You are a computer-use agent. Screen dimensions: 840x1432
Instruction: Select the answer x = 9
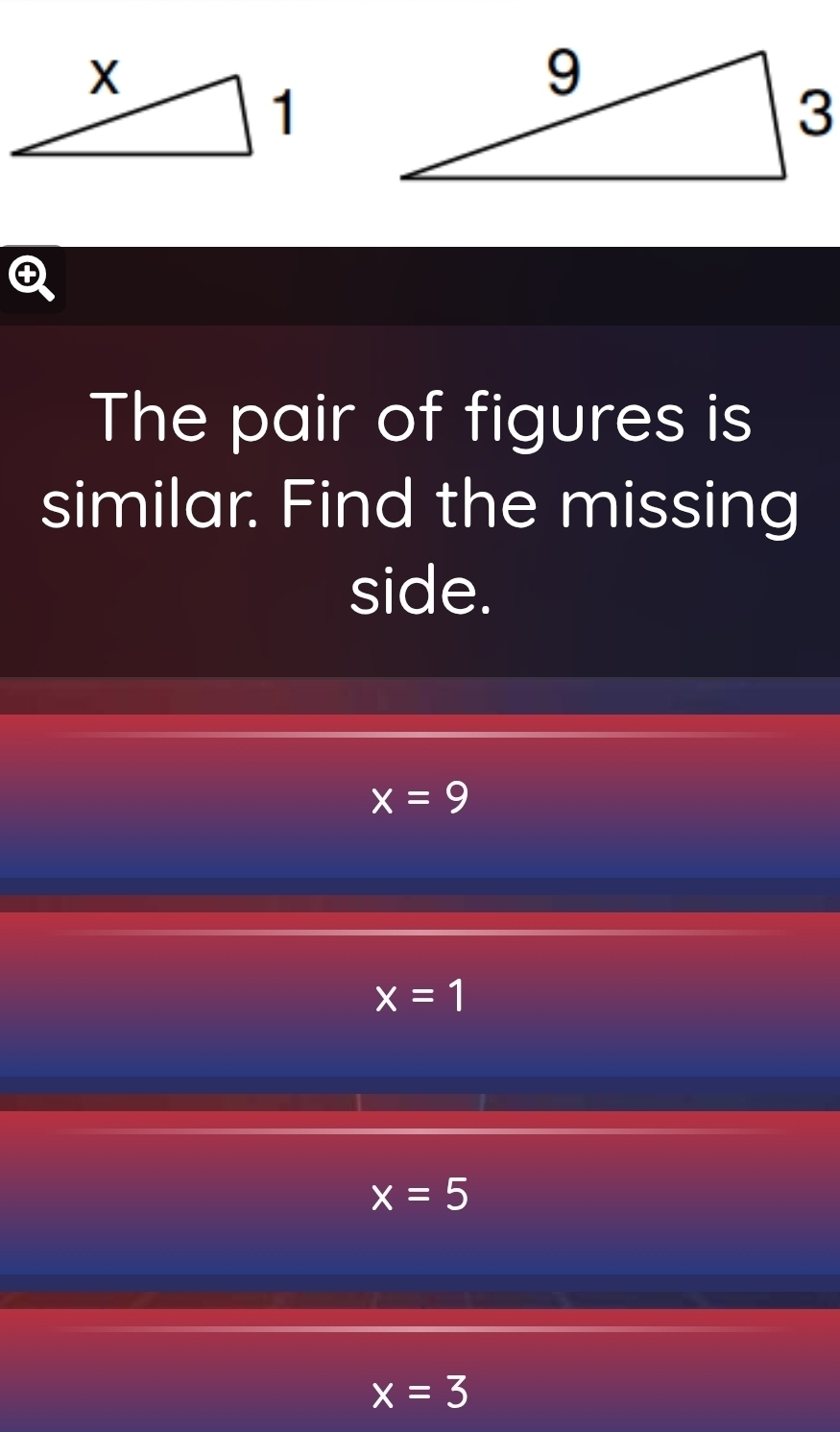[x=420, y=797]
